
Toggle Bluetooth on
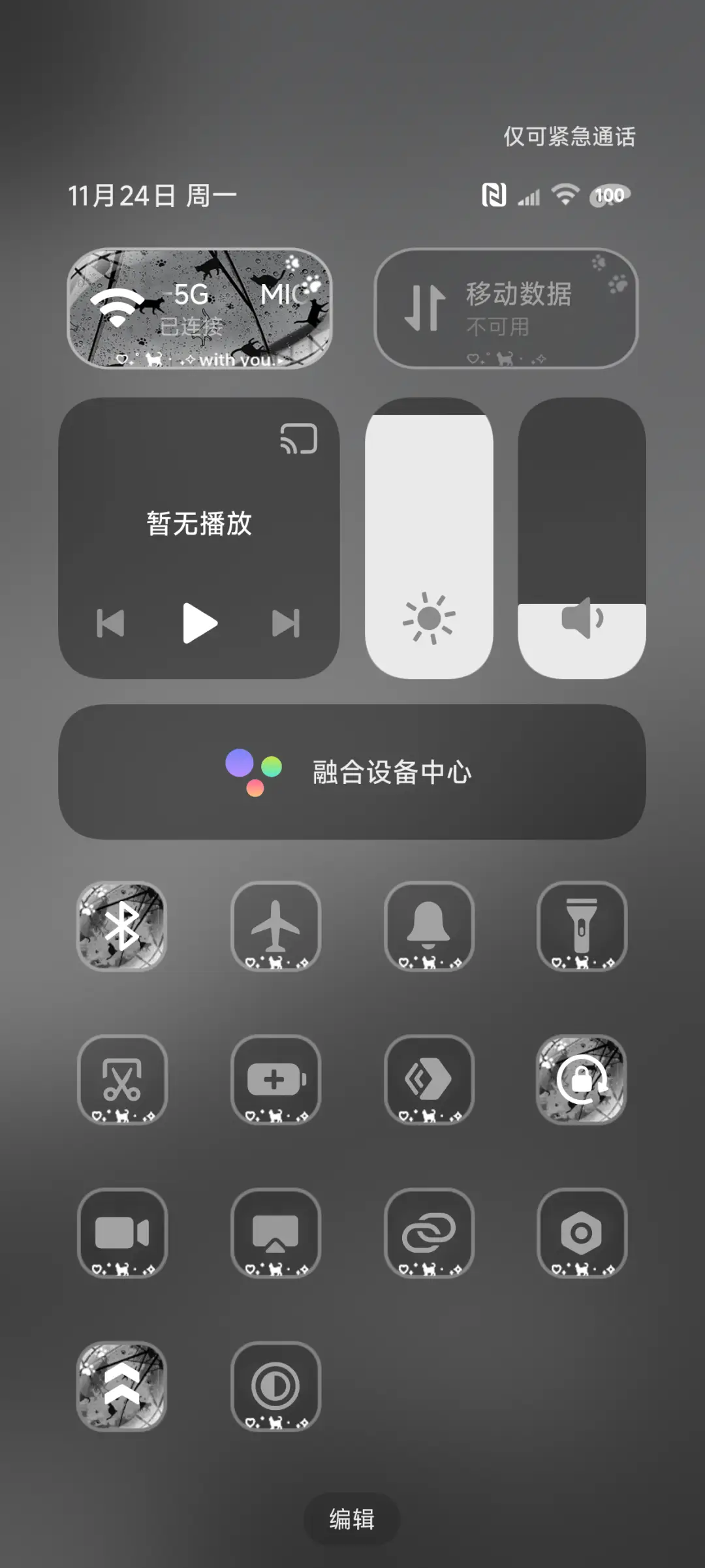[123, 927]
